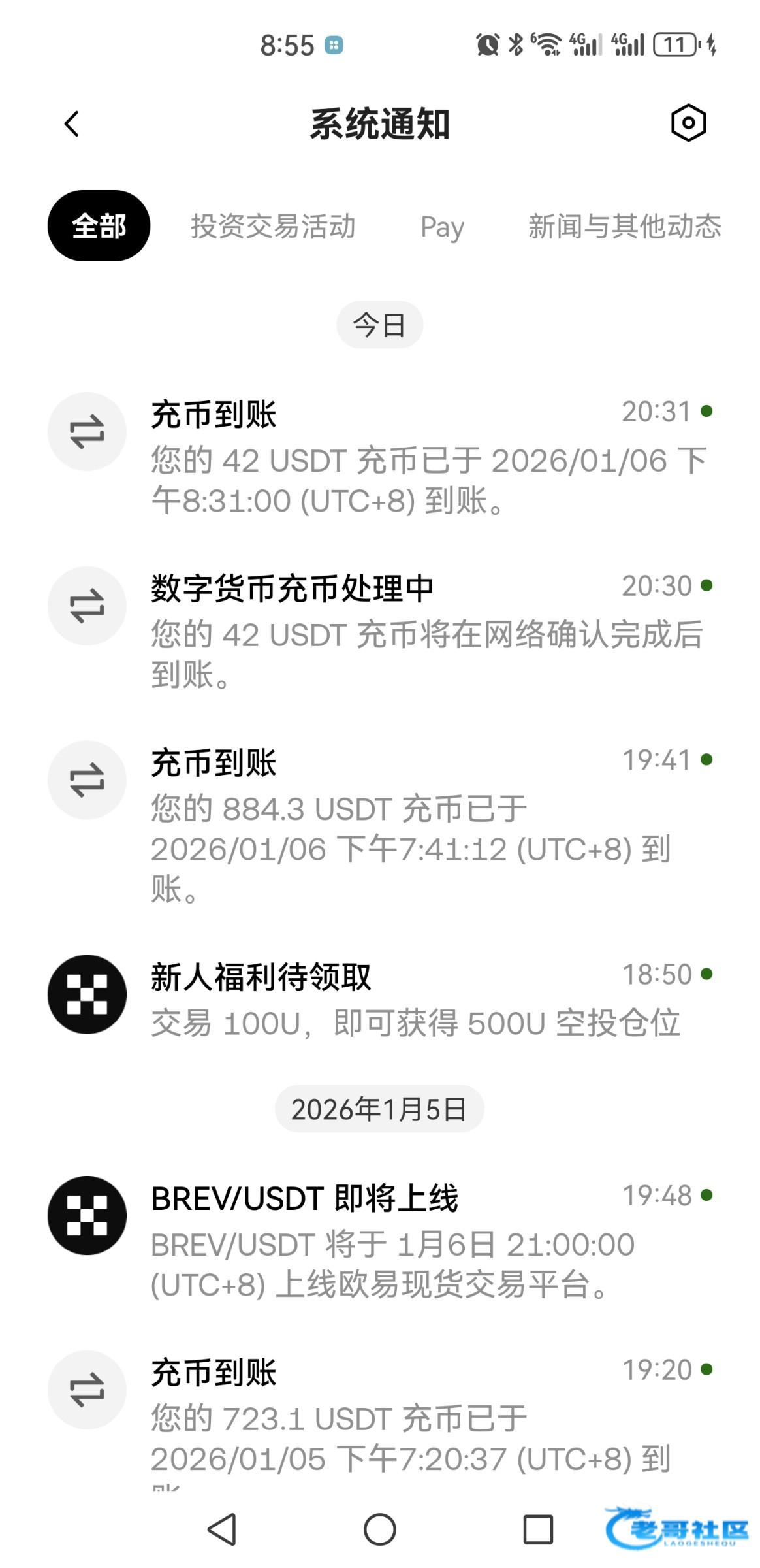Image resolution: width=760 pixels, height=1568 pixels.
Task: Select the 全部 tab
Action: 99,226
